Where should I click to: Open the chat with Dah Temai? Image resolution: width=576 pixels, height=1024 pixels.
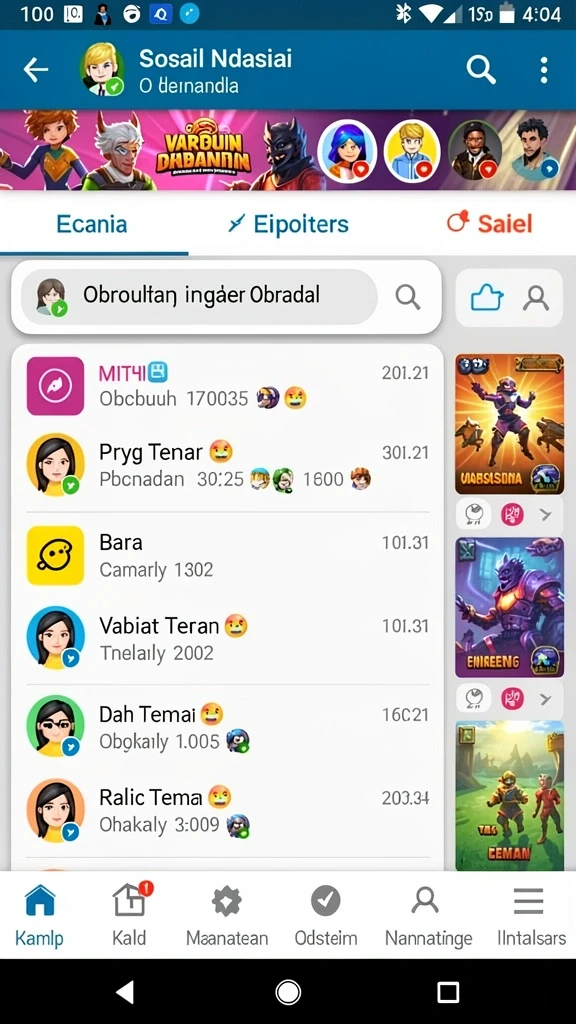click(x=227, y=727)
